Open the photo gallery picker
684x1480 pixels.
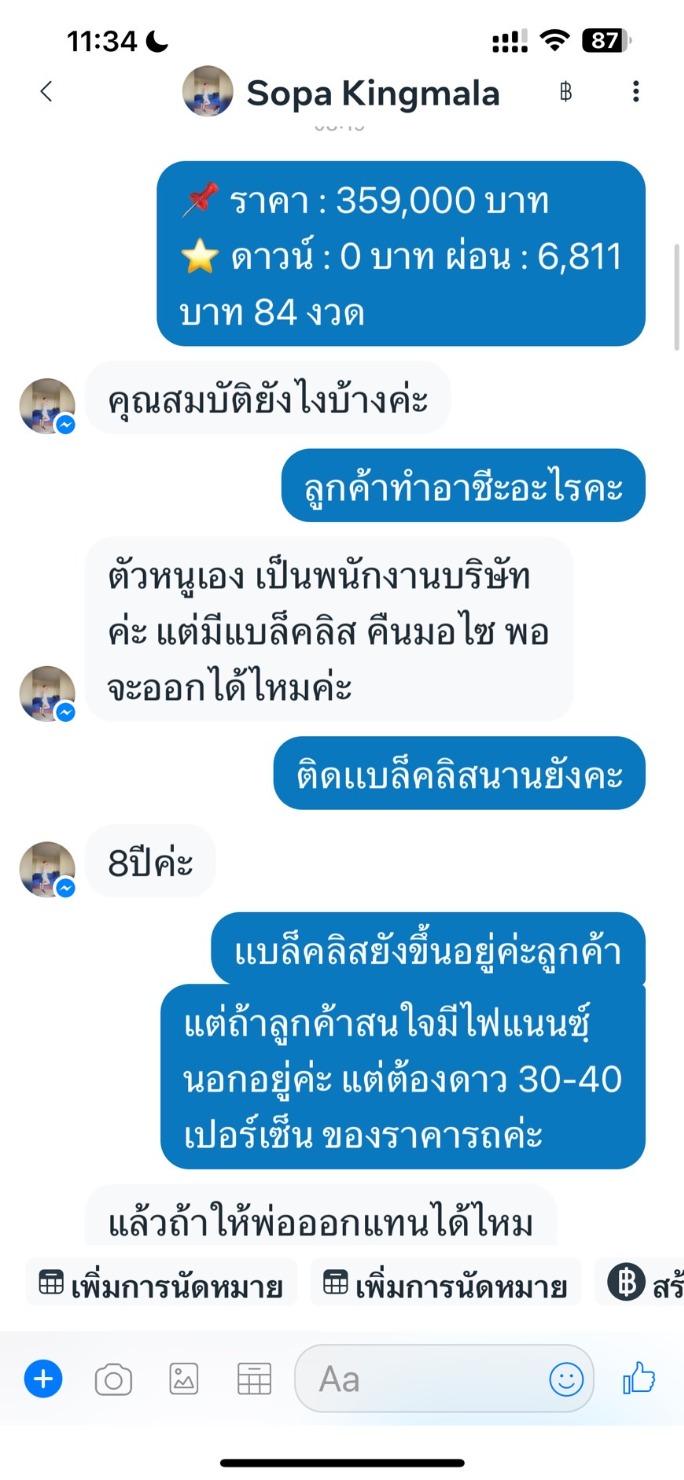tap(184, 1380)
